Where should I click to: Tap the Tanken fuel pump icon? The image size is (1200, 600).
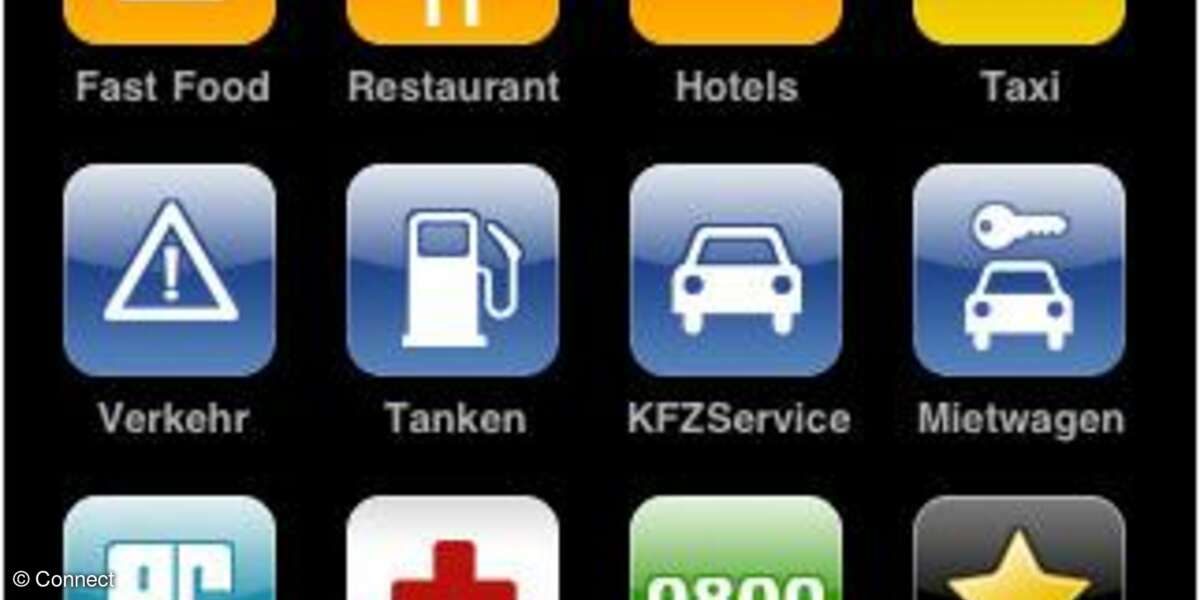pos(453,270)
